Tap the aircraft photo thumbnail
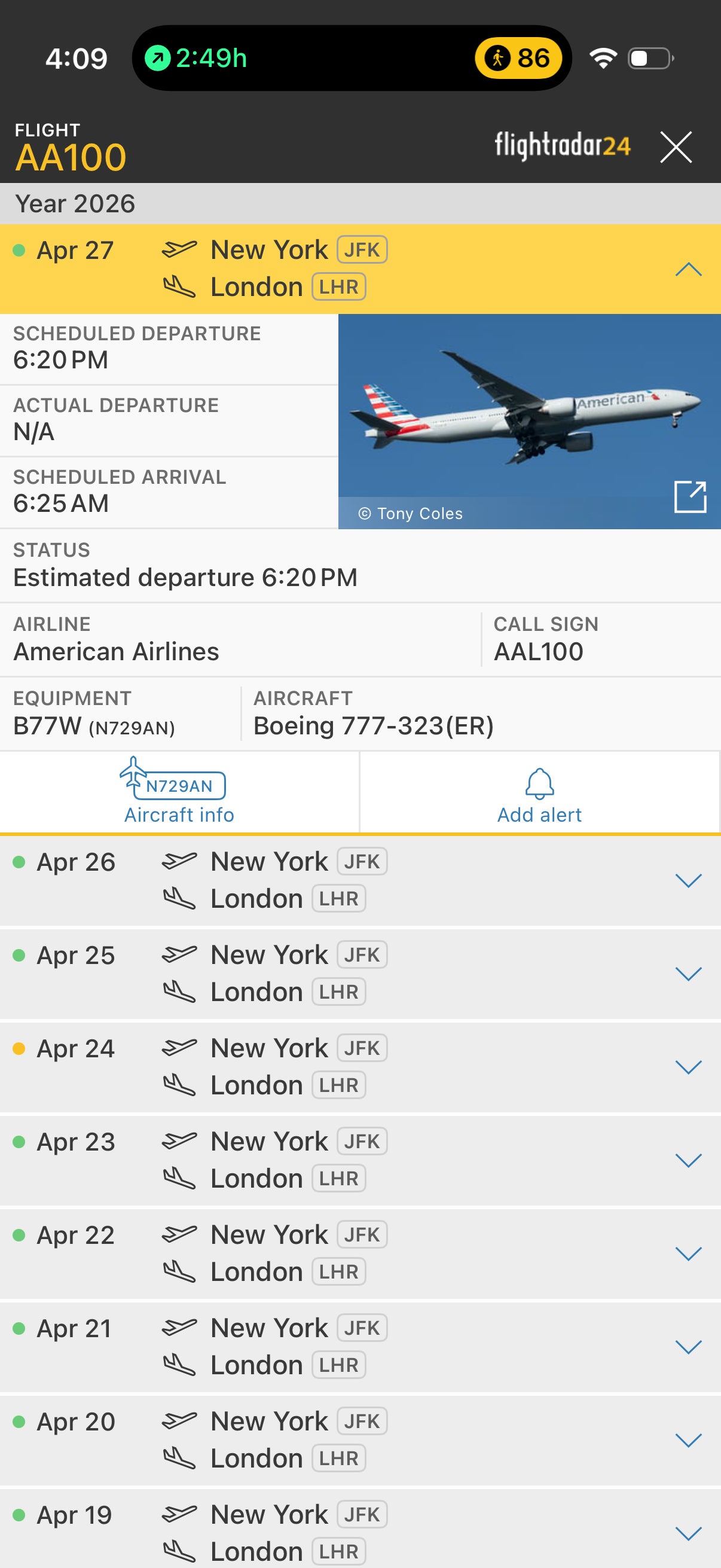 (x=529, y=420)
